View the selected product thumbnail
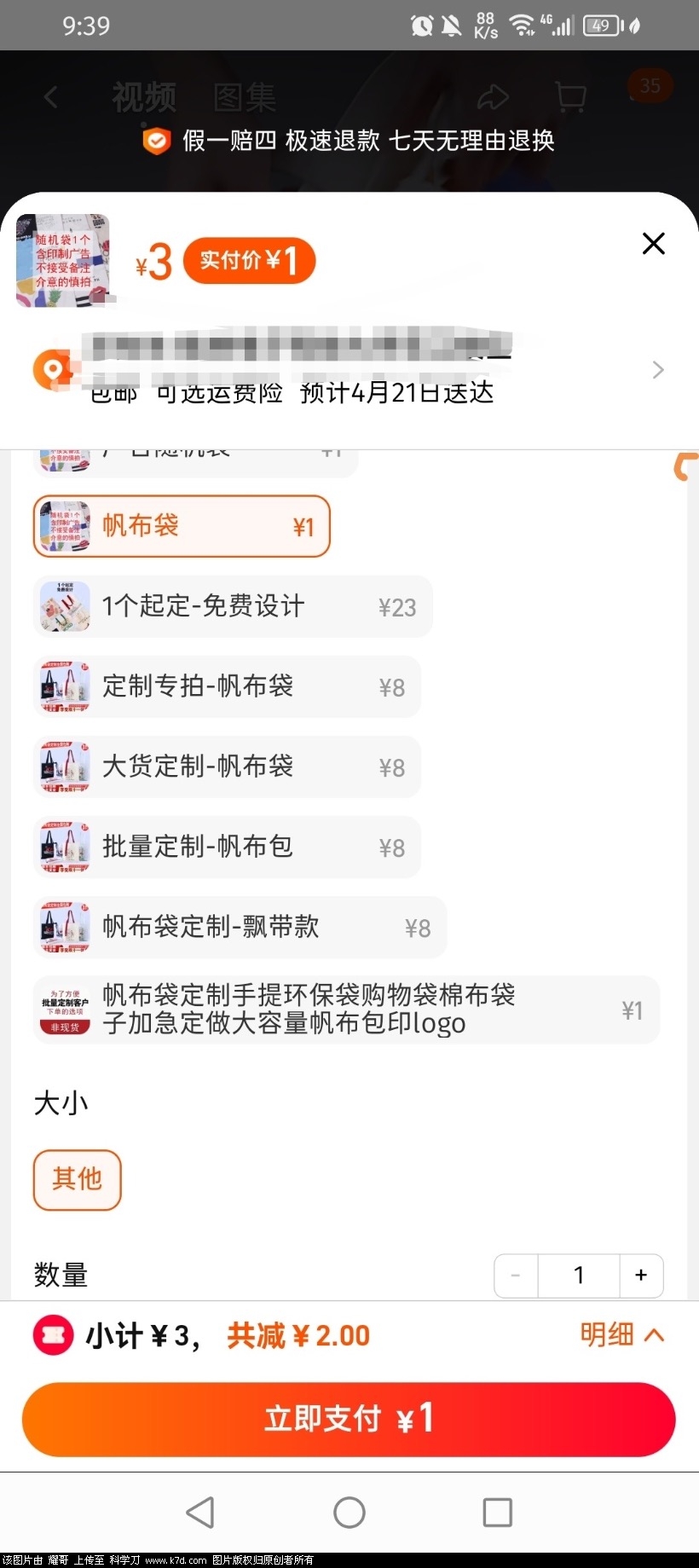This screenshot has height=1568, width=699. pos(63,260)
